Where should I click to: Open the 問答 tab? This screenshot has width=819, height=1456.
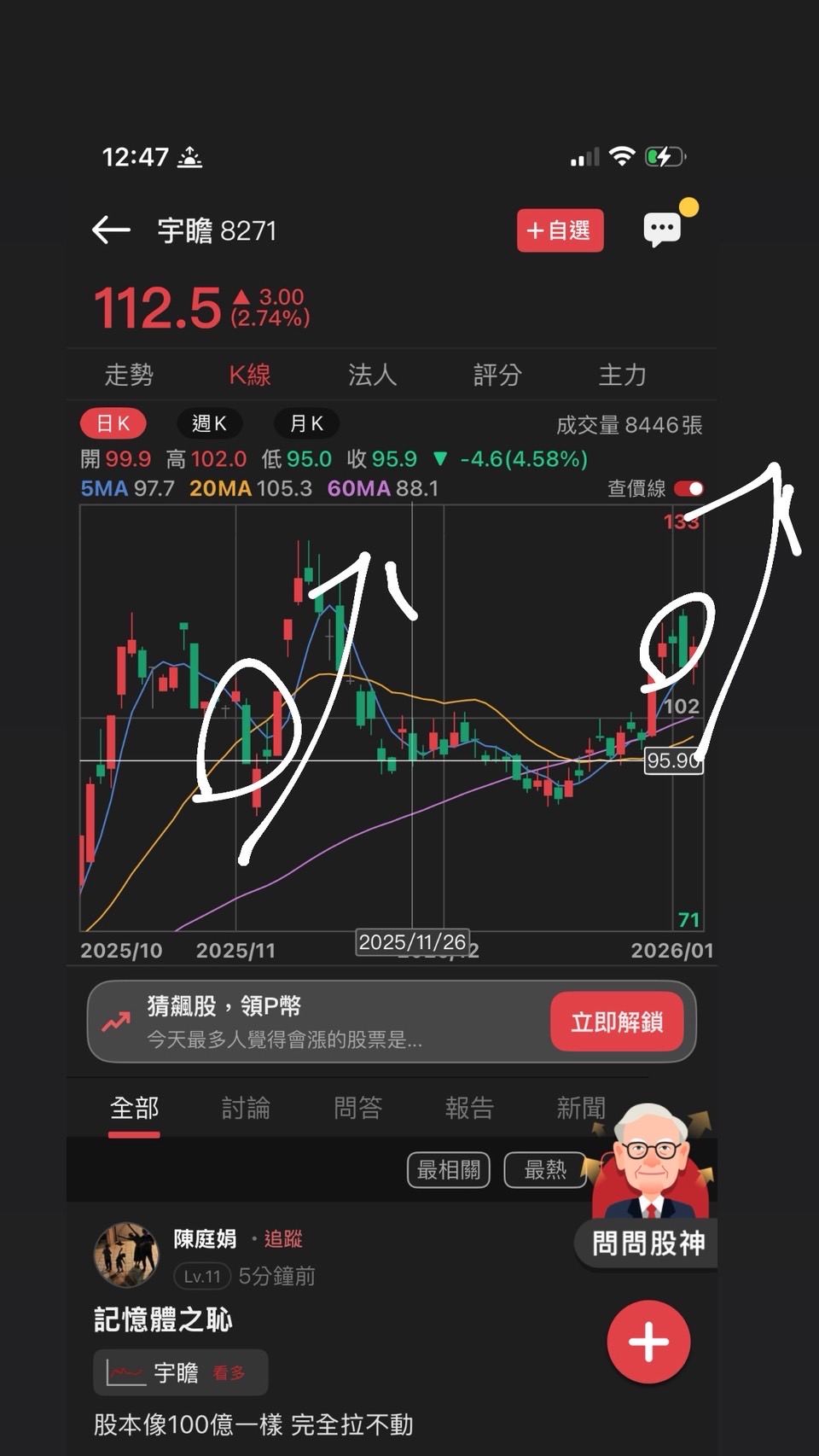pos(357,1108)
